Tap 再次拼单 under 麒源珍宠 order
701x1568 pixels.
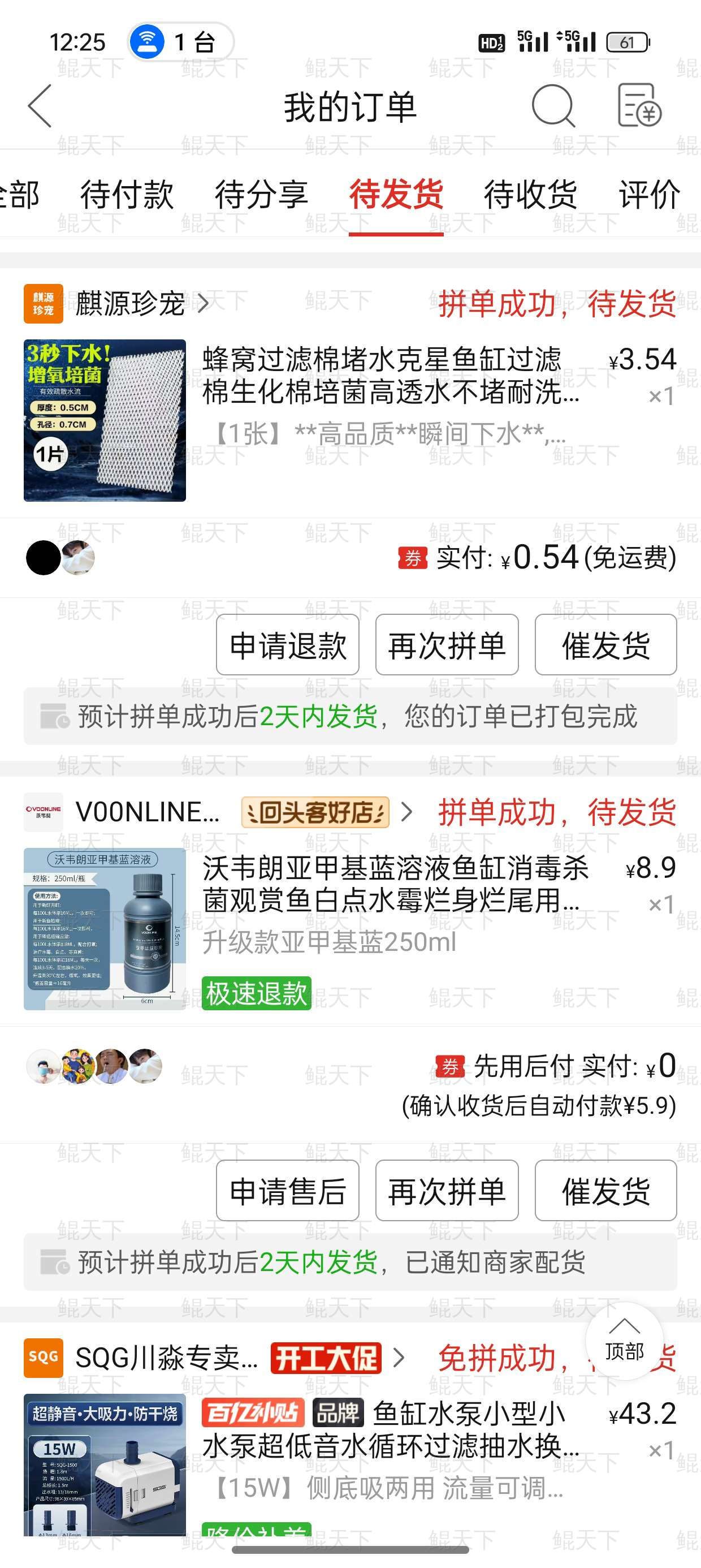tap(447, 645)
